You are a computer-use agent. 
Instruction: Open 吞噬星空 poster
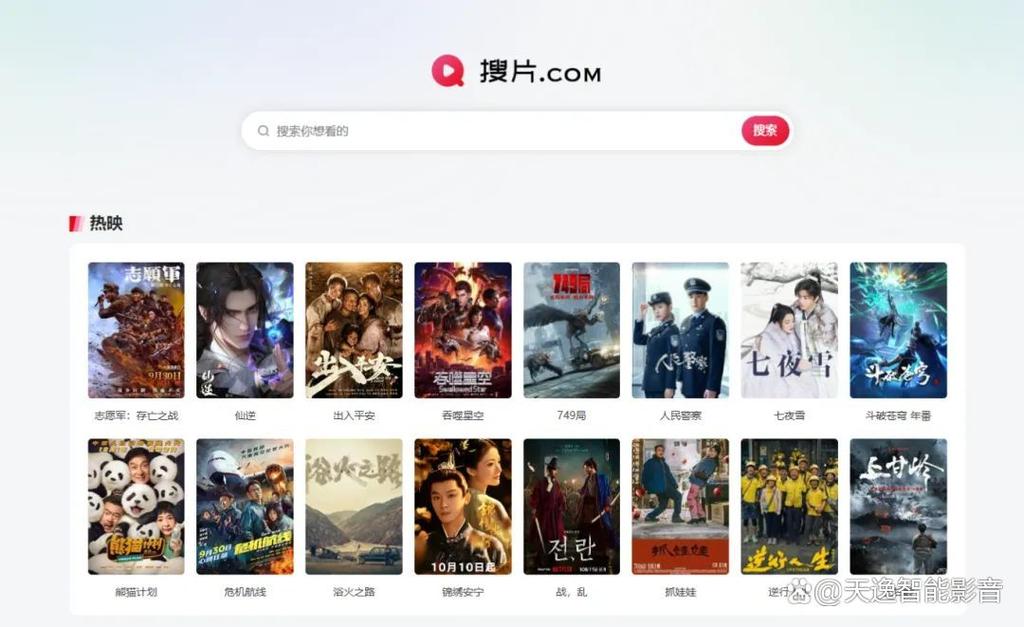click(x=463, y=330)
